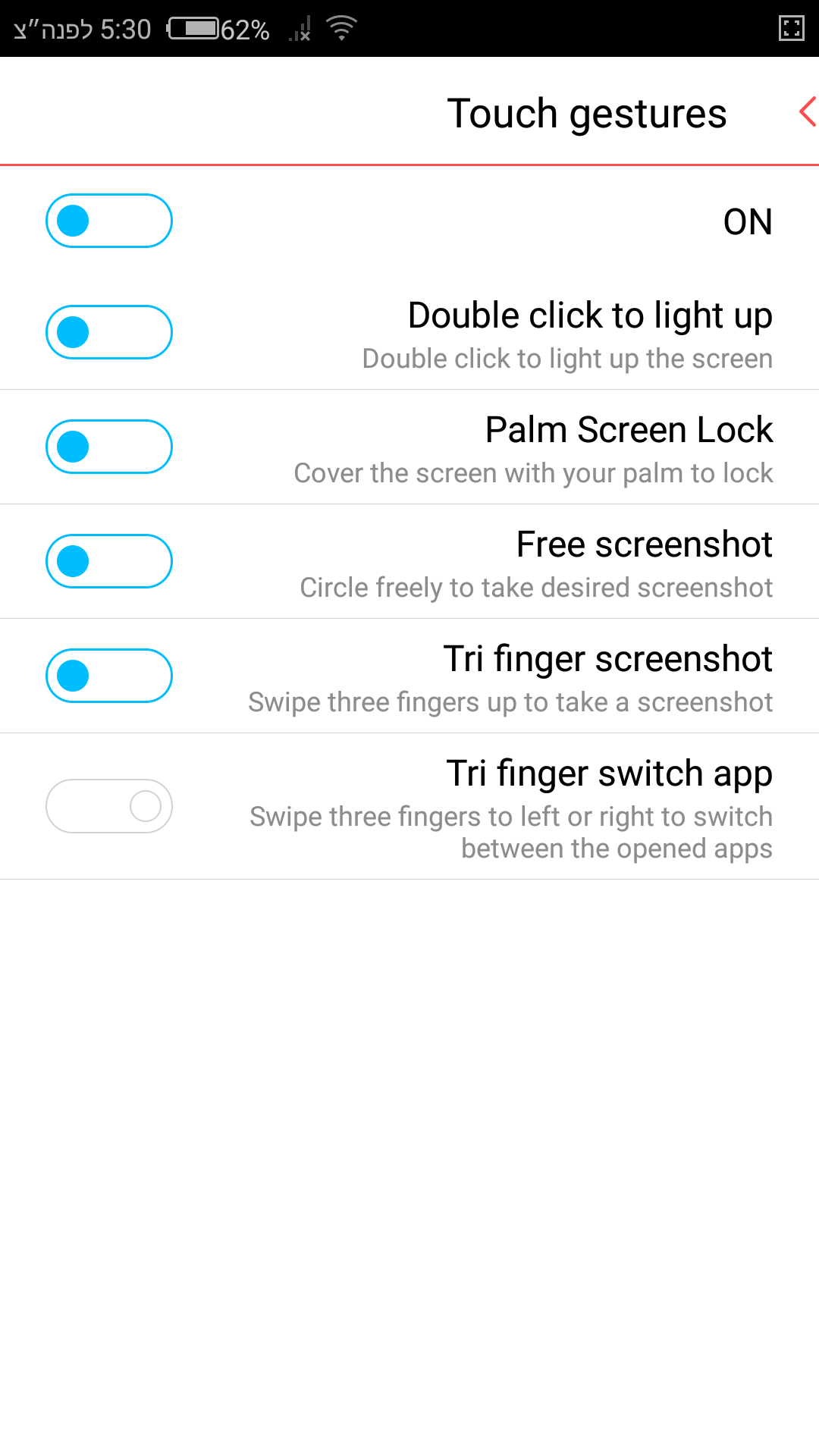Disable Double click to light up
The height and width of the screenshot is (1456, 819).
(109, 332)
